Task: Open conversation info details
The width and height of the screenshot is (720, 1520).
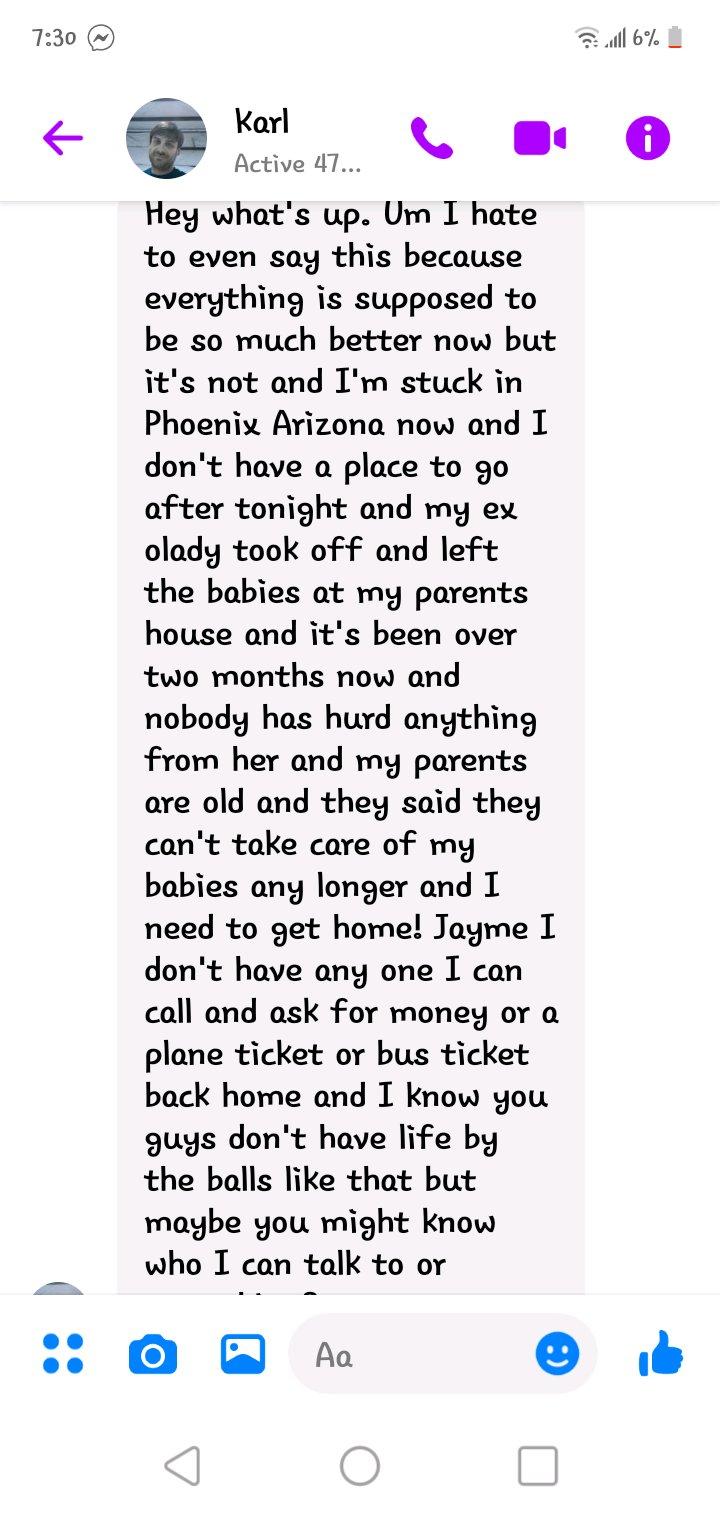Action: tap(647, 139)
